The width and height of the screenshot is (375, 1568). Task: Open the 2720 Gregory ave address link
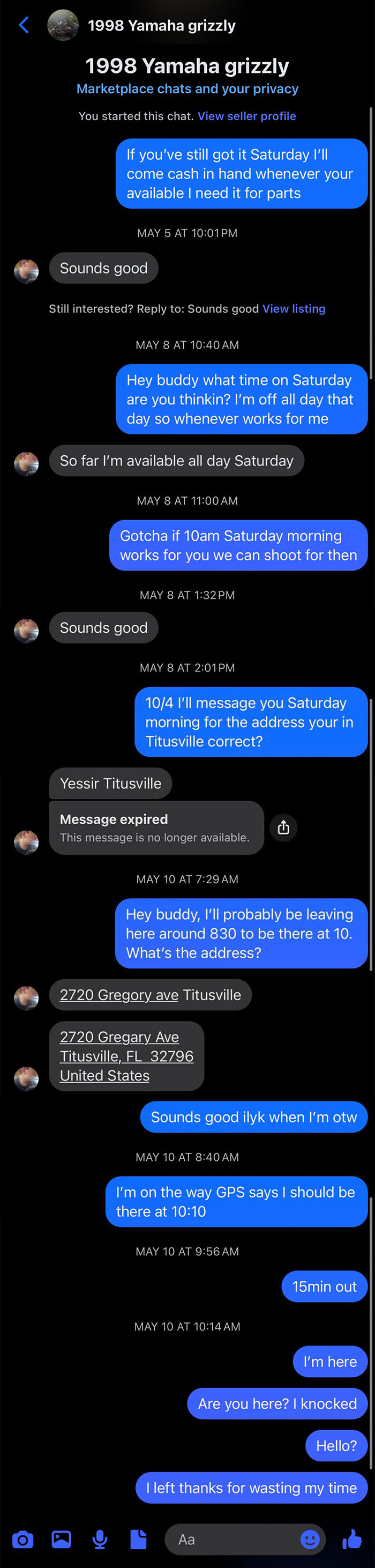pyautogui.click(x=119, y=995)
